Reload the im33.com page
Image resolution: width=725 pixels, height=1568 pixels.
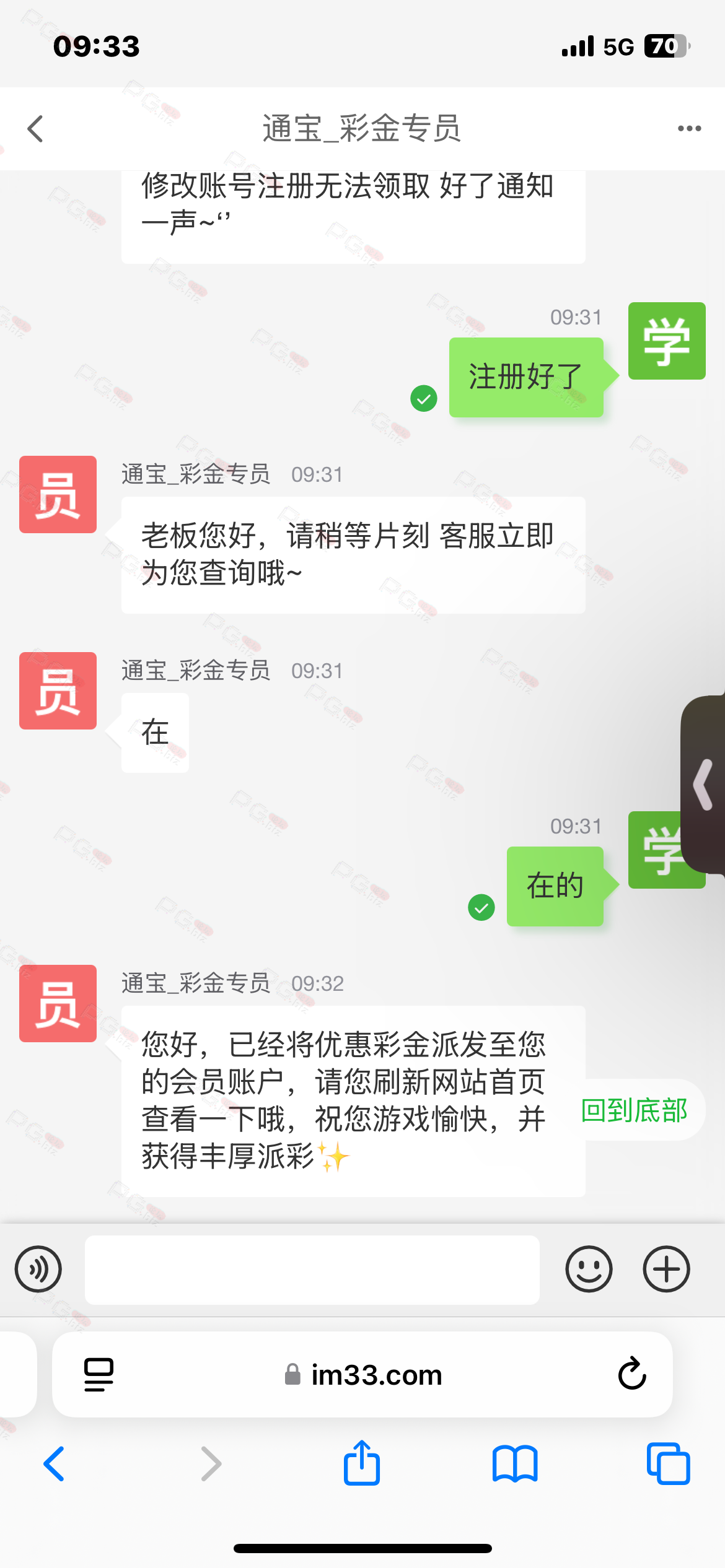(x=632, y=1374)
